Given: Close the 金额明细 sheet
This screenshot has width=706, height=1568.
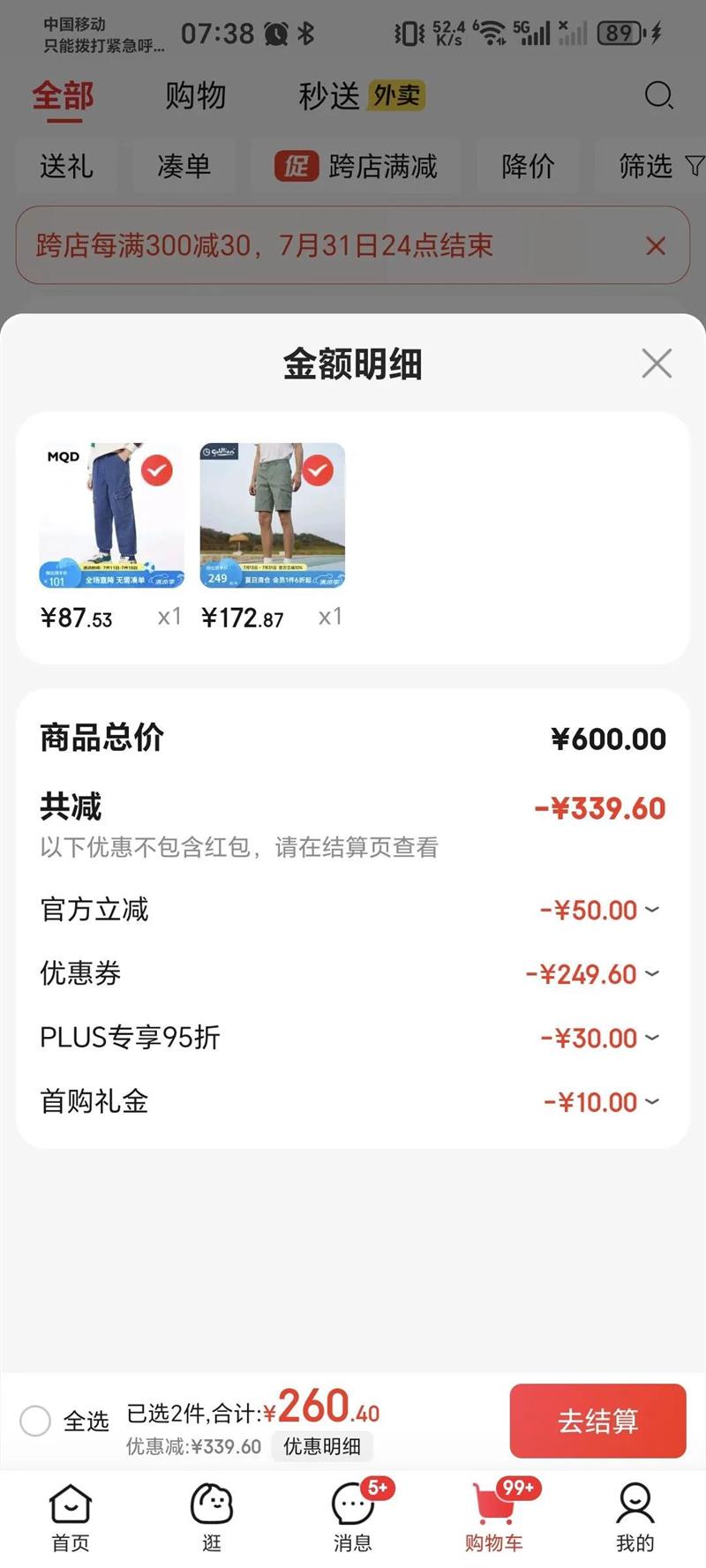Looking at the screenshot, I should click(x=656, y=363).
